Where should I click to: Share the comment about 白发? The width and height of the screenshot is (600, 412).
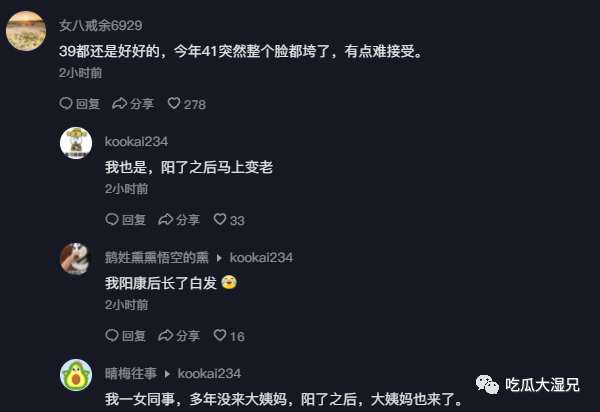[x=179, y=336]
